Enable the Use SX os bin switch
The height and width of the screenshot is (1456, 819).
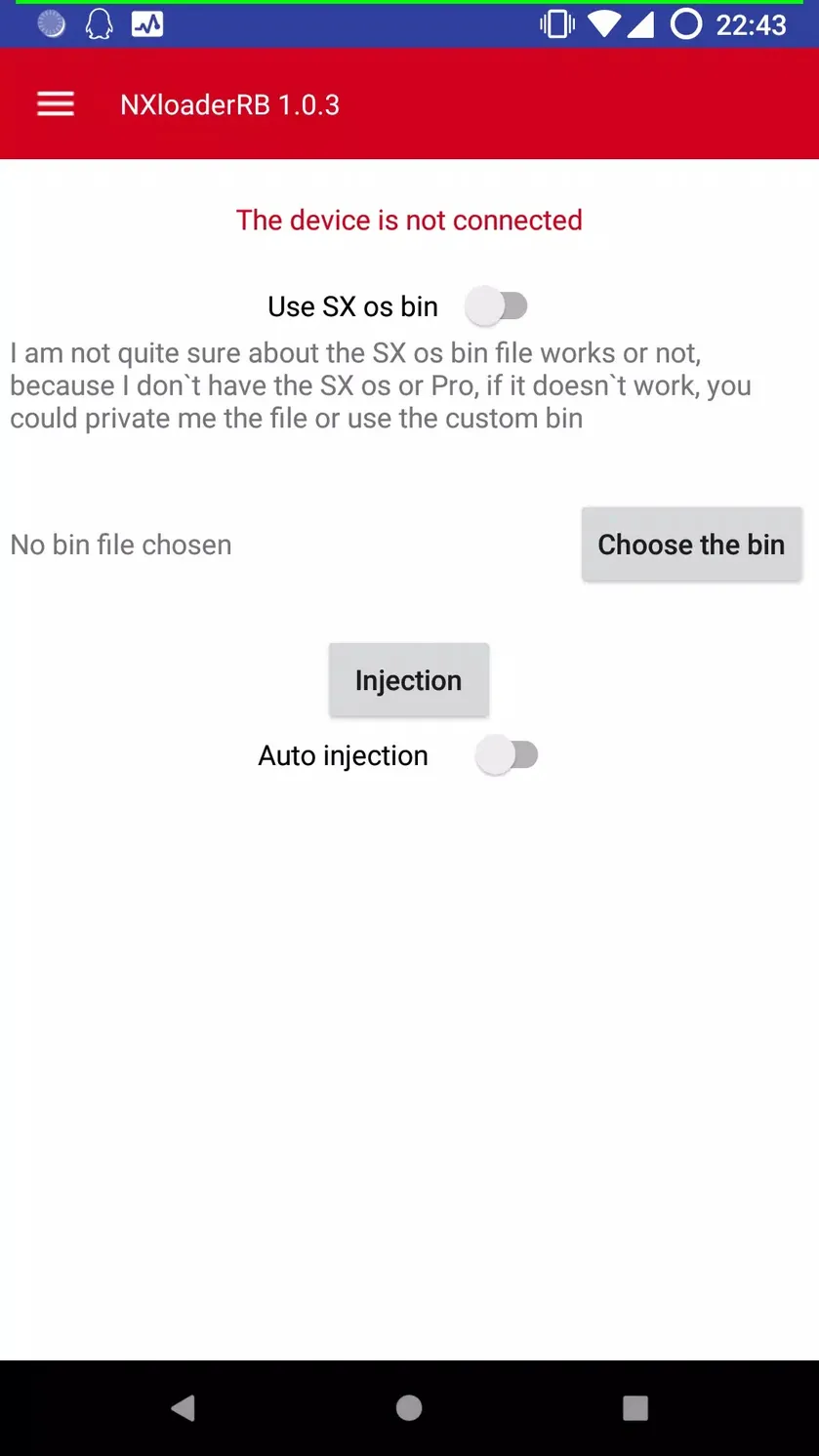(x=497, y=306)
